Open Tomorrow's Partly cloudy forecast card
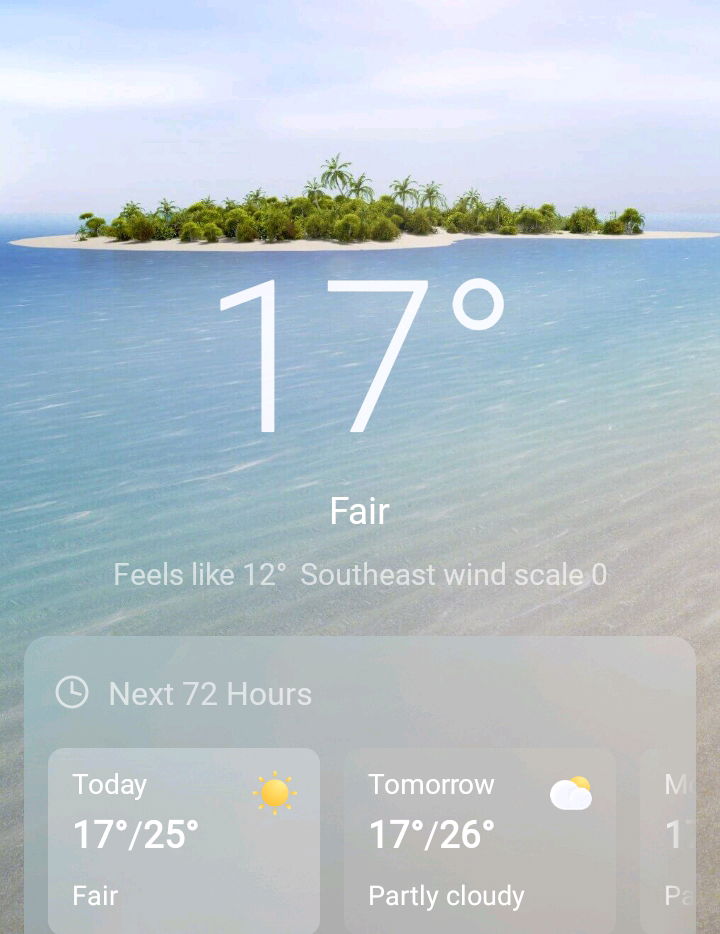720x934 pixels. point(479,840)
